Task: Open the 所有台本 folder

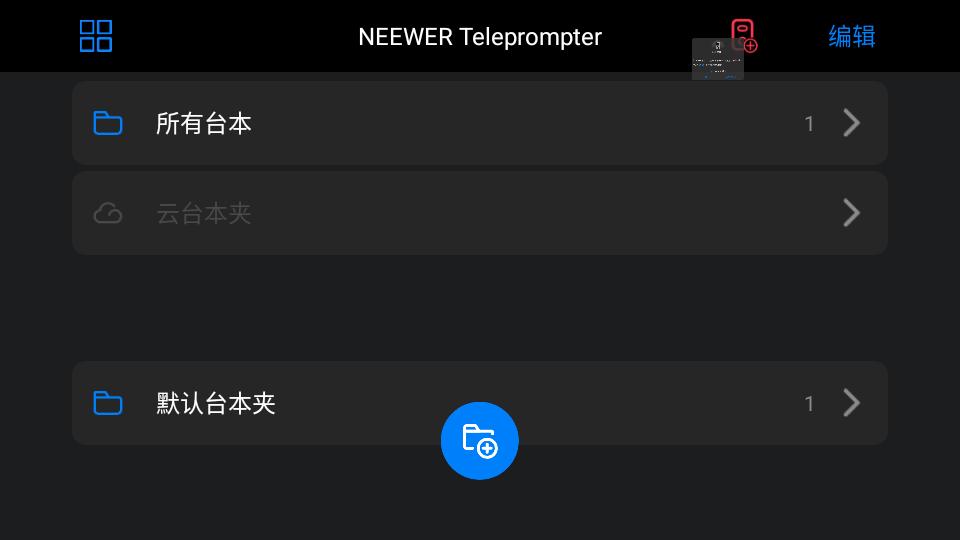Action: [480, 123]
